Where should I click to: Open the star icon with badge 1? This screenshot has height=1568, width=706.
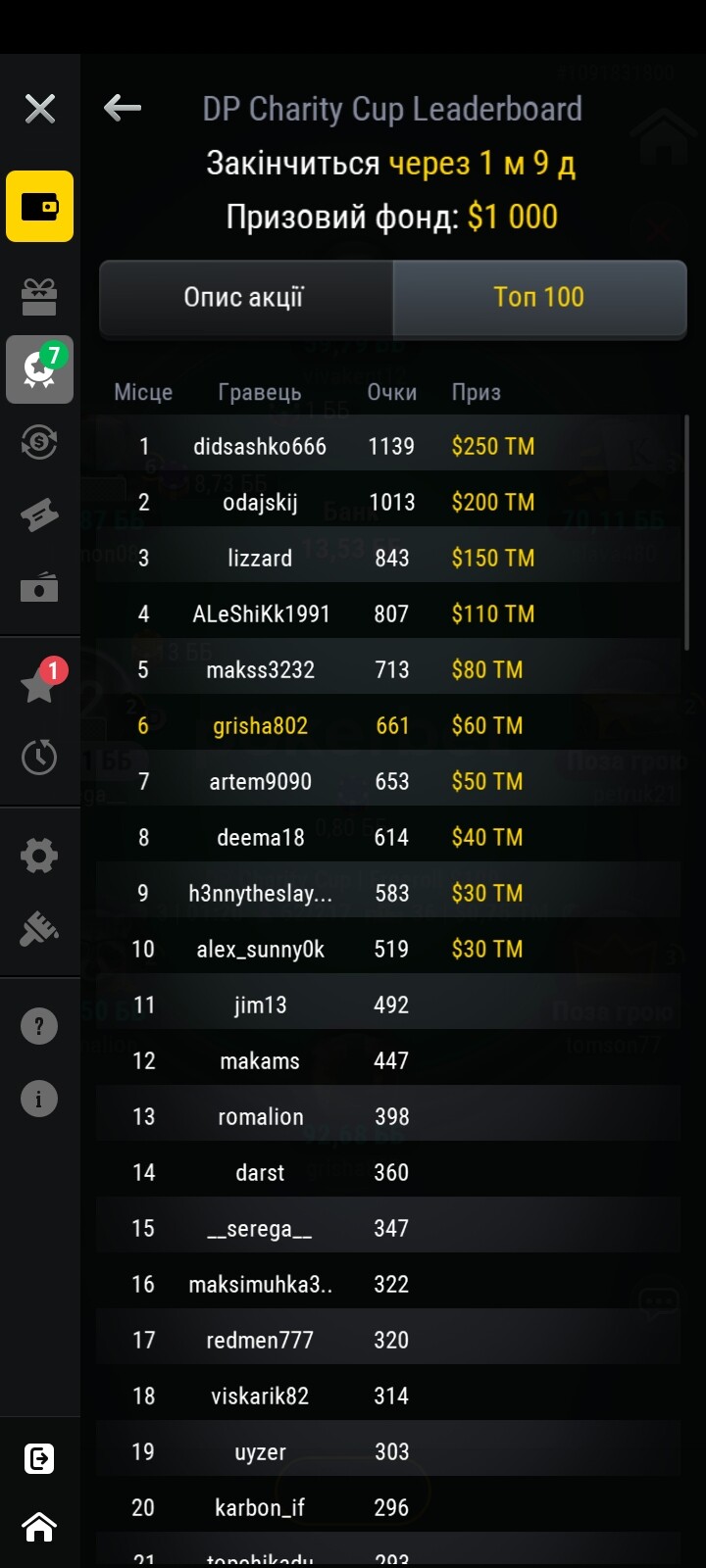pyautogui.click(x=39, y=683)
